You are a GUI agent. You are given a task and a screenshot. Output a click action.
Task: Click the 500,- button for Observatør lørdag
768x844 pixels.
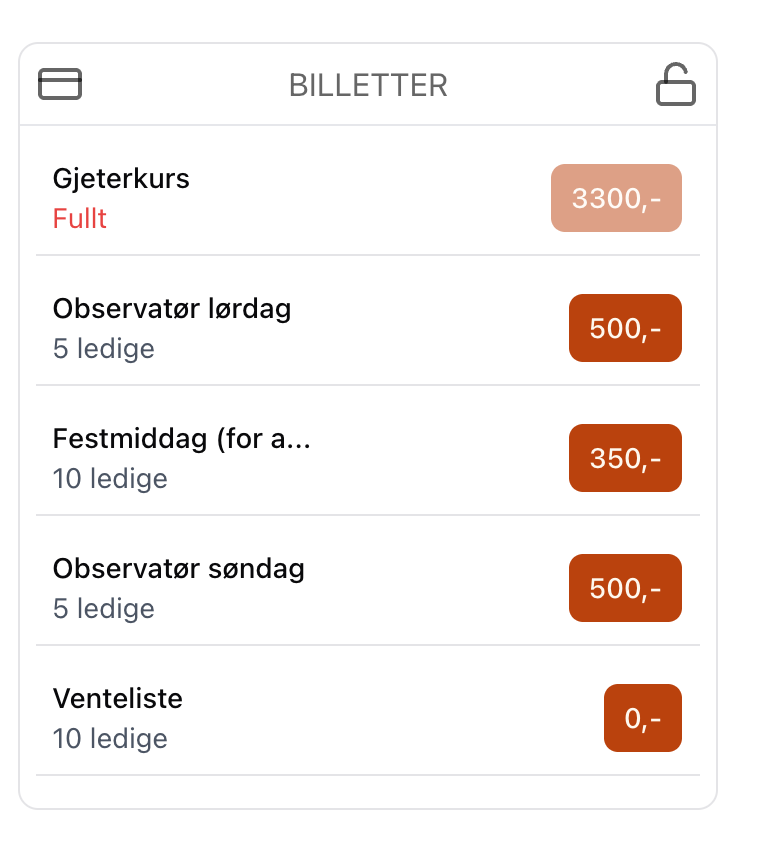[625, 327]
